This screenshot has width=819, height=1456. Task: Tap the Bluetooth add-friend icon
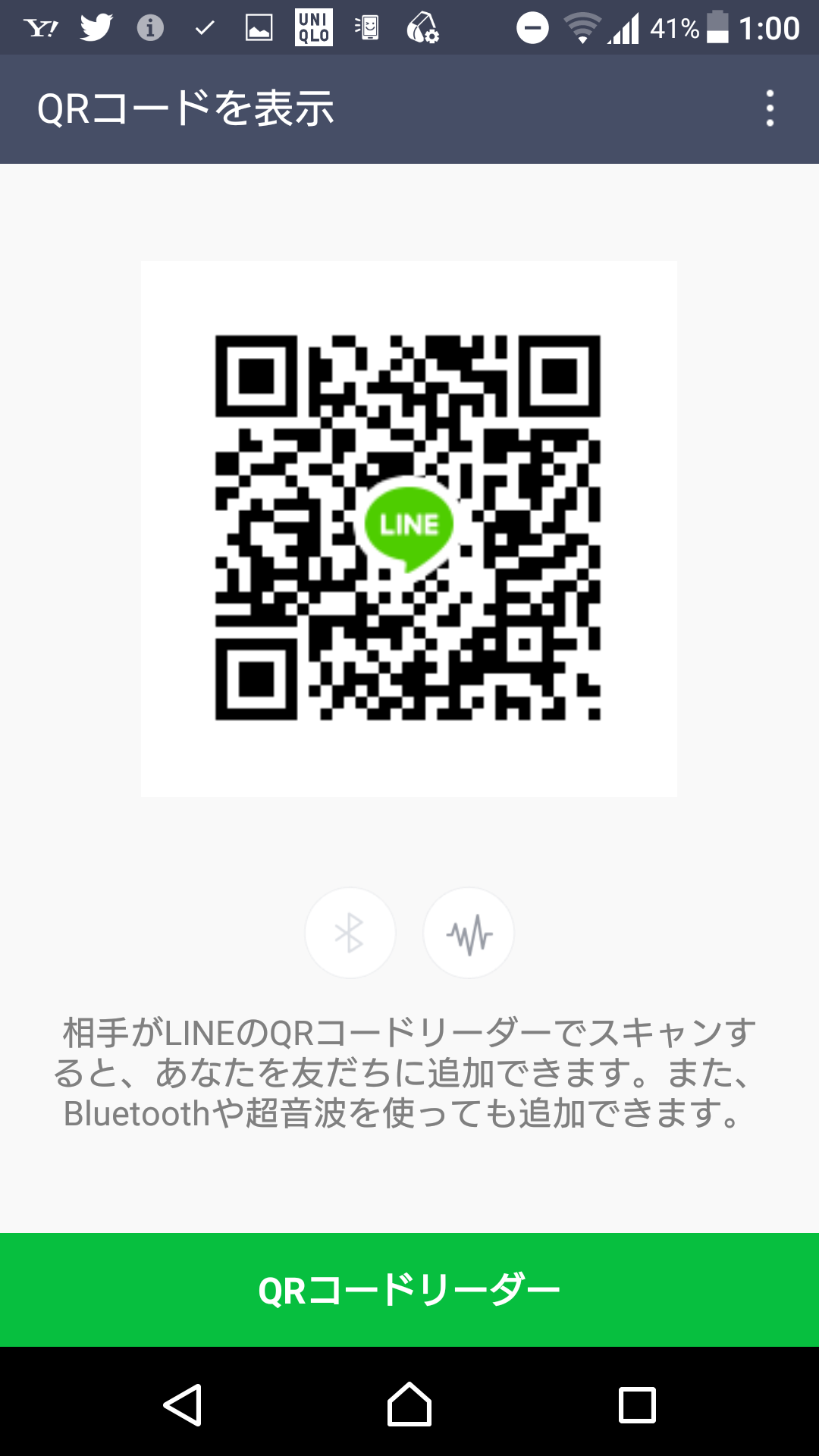(350, 933)
